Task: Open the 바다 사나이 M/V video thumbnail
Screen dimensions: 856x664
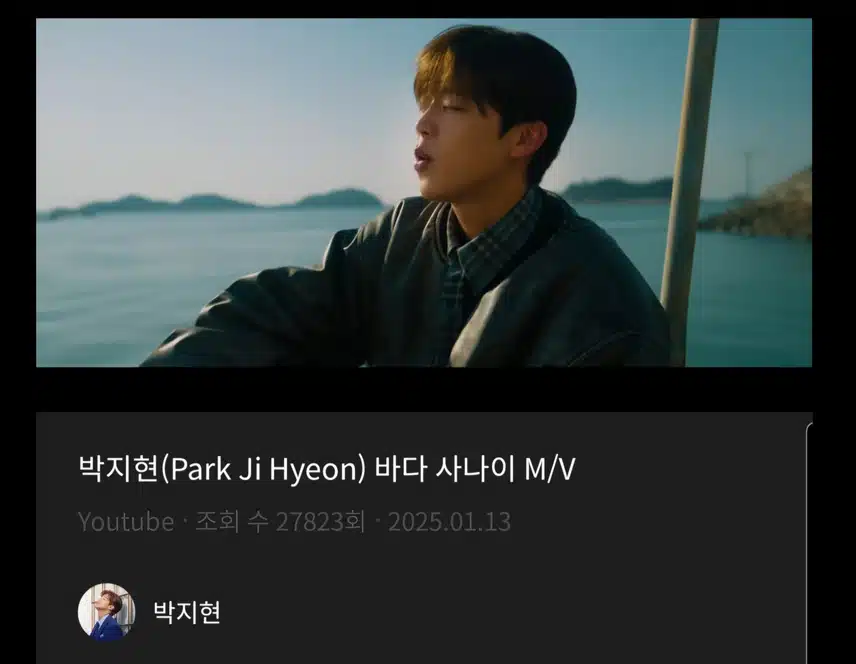Action: point(424,193)
